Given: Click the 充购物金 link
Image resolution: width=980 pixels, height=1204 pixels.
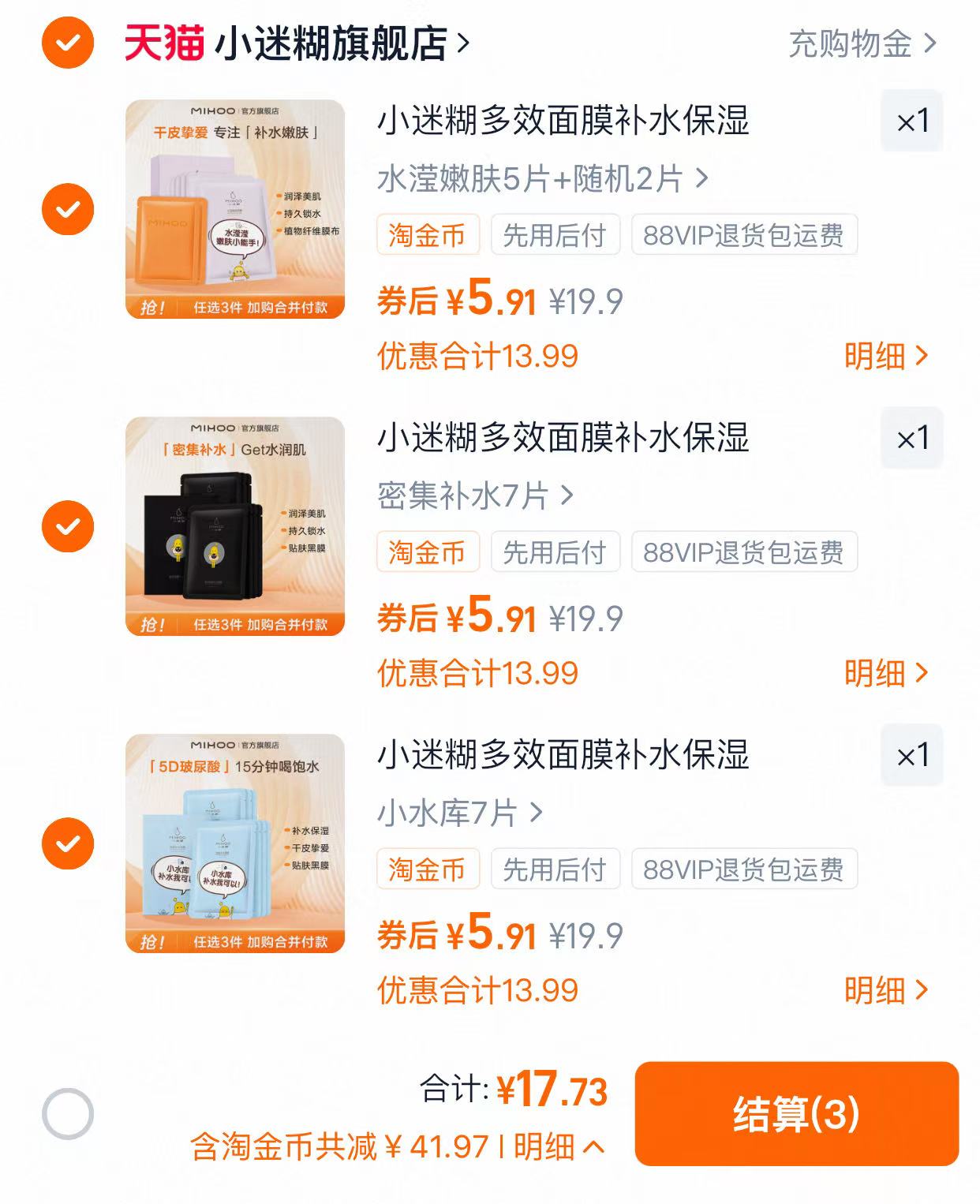Looking at the screenshot, I should point(848,45).
